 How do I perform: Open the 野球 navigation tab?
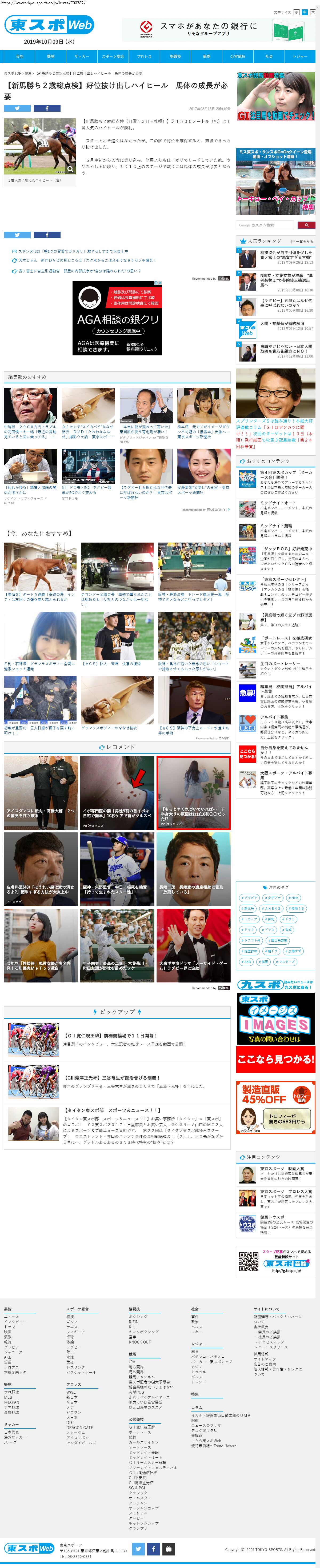tap(50, 56)
